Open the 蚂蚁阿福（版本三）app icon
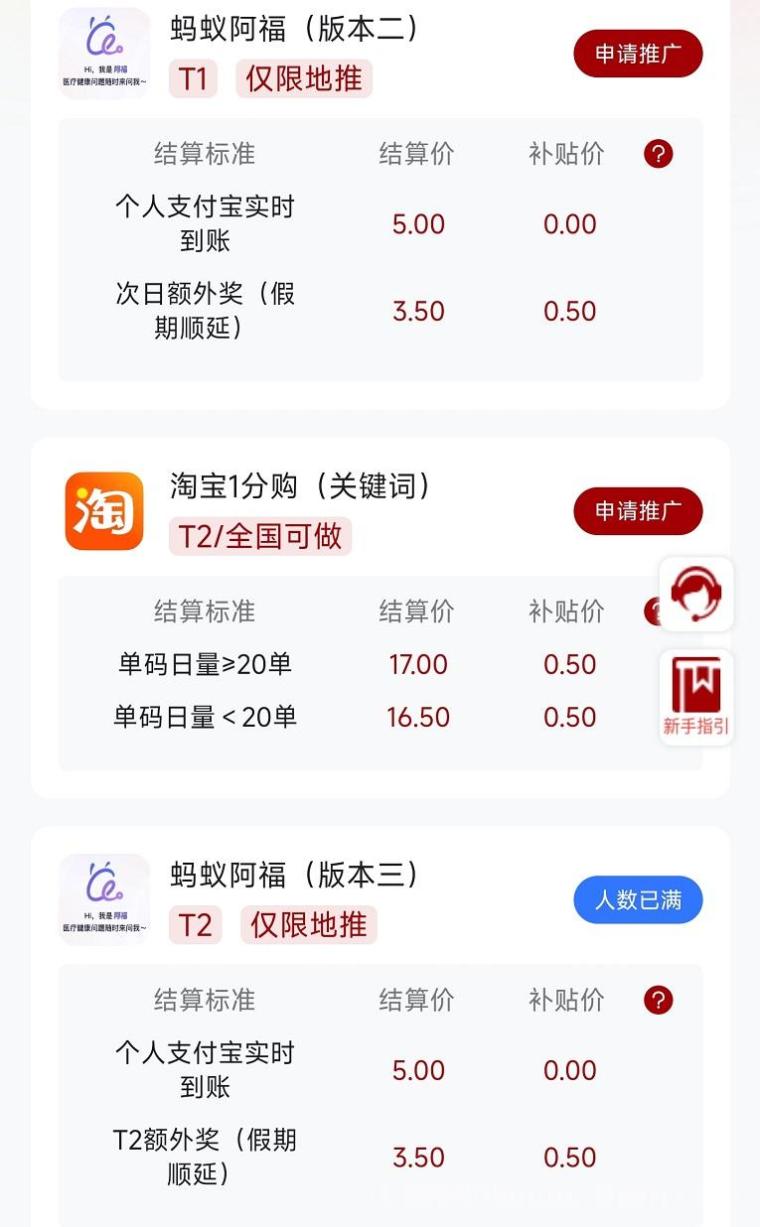 point(104,898)
